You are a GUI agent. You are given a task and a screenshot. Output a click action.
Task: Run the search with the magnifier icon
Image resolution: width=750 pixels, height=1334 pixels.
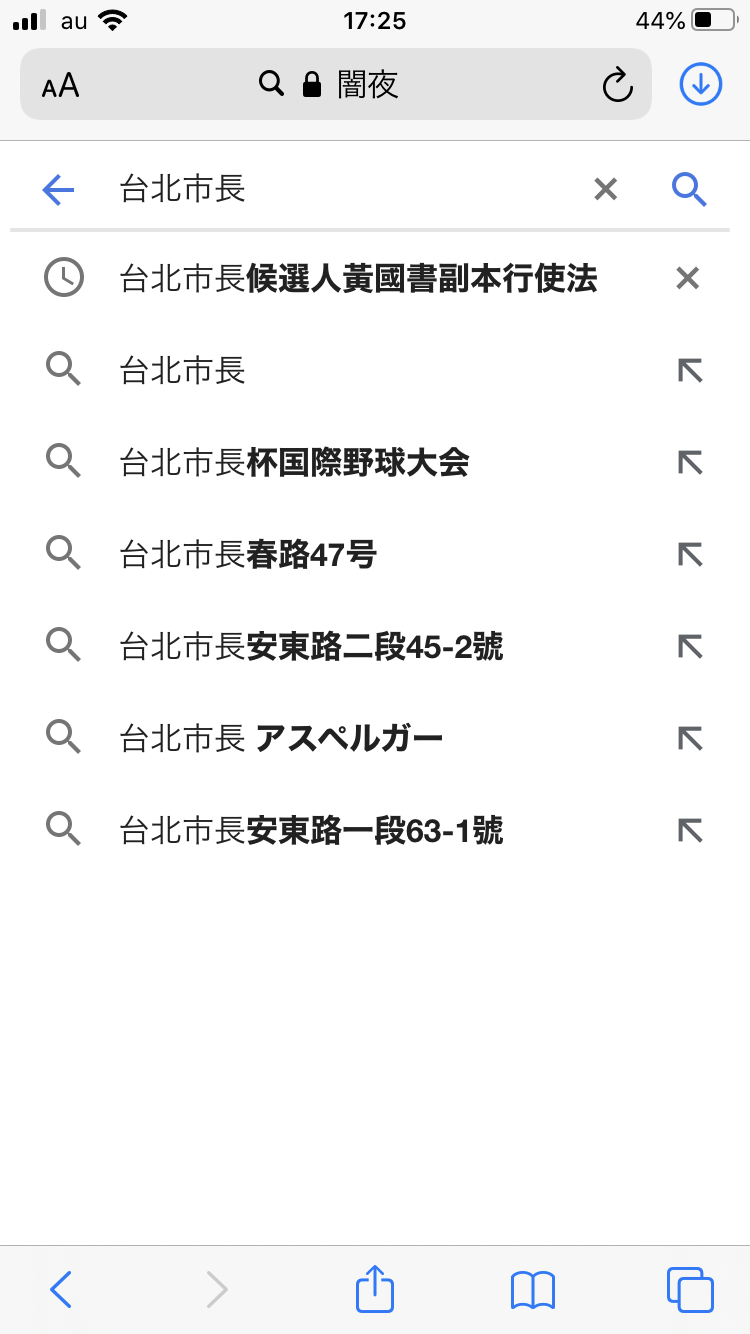click(x=689, y=189)
